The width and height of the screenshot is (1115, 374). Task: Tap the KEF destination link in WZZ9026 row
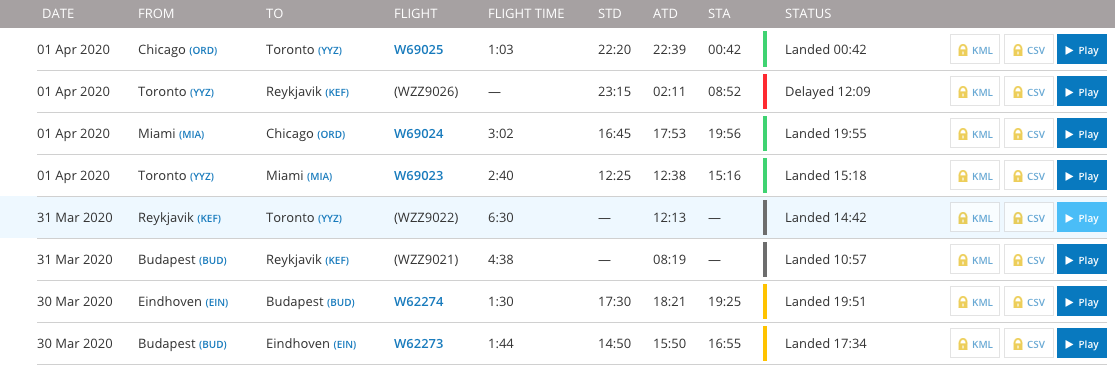pyautogui.click(x=336, y=92)
